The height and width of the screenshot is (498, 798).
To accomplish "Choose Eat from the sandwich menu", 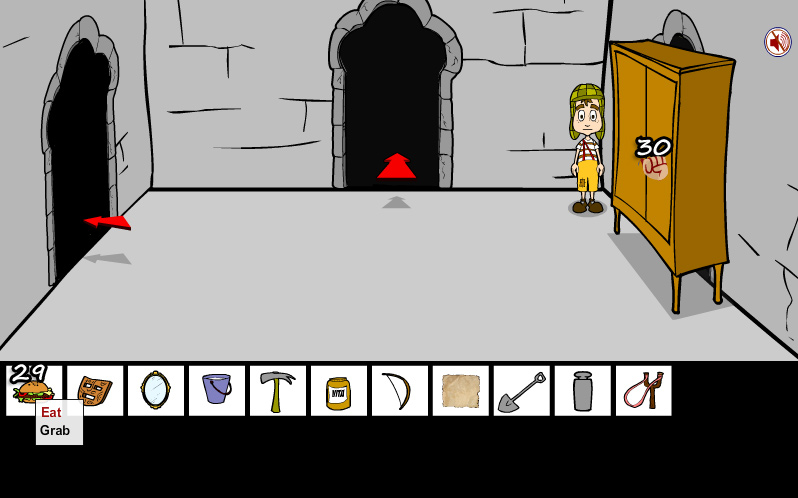I will point(51,412).
